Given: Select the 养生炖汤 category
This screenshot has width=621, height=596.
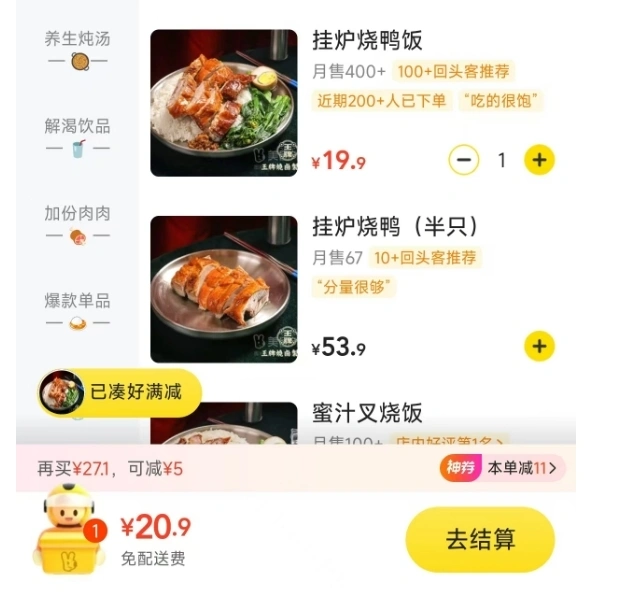Looking at the screenshot, I should pyautogui.click(x=77, y=49).
